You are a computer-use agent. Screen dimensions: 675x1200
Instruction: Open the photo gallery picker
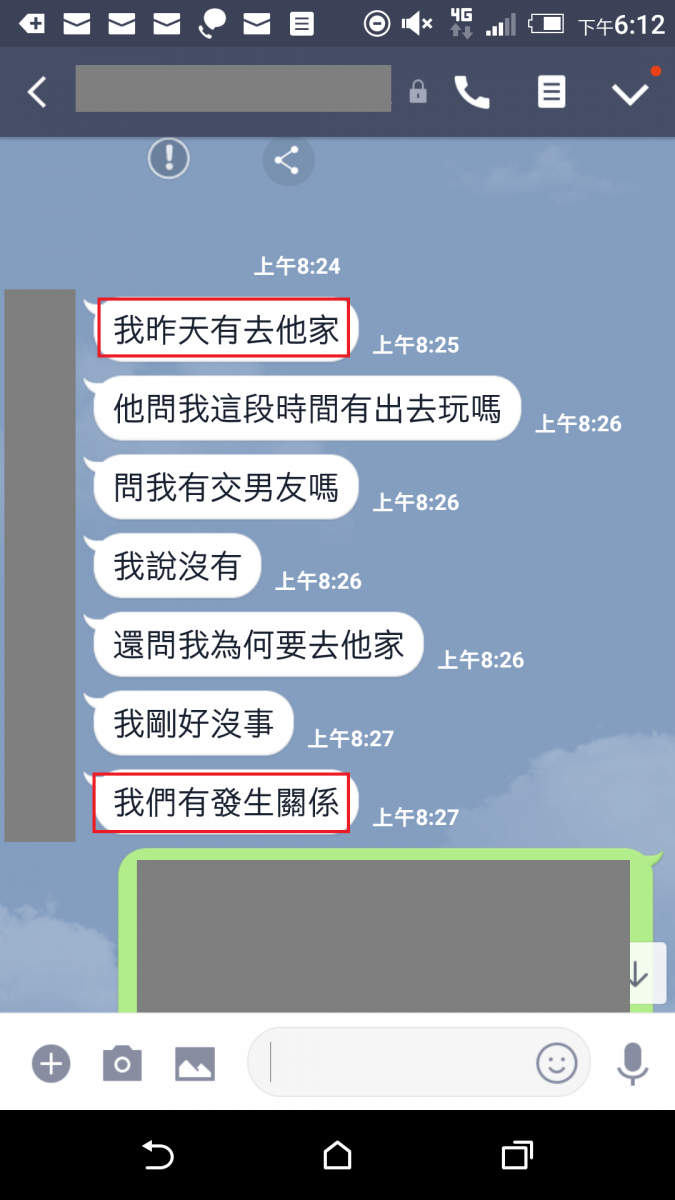tap(195, 1063)
